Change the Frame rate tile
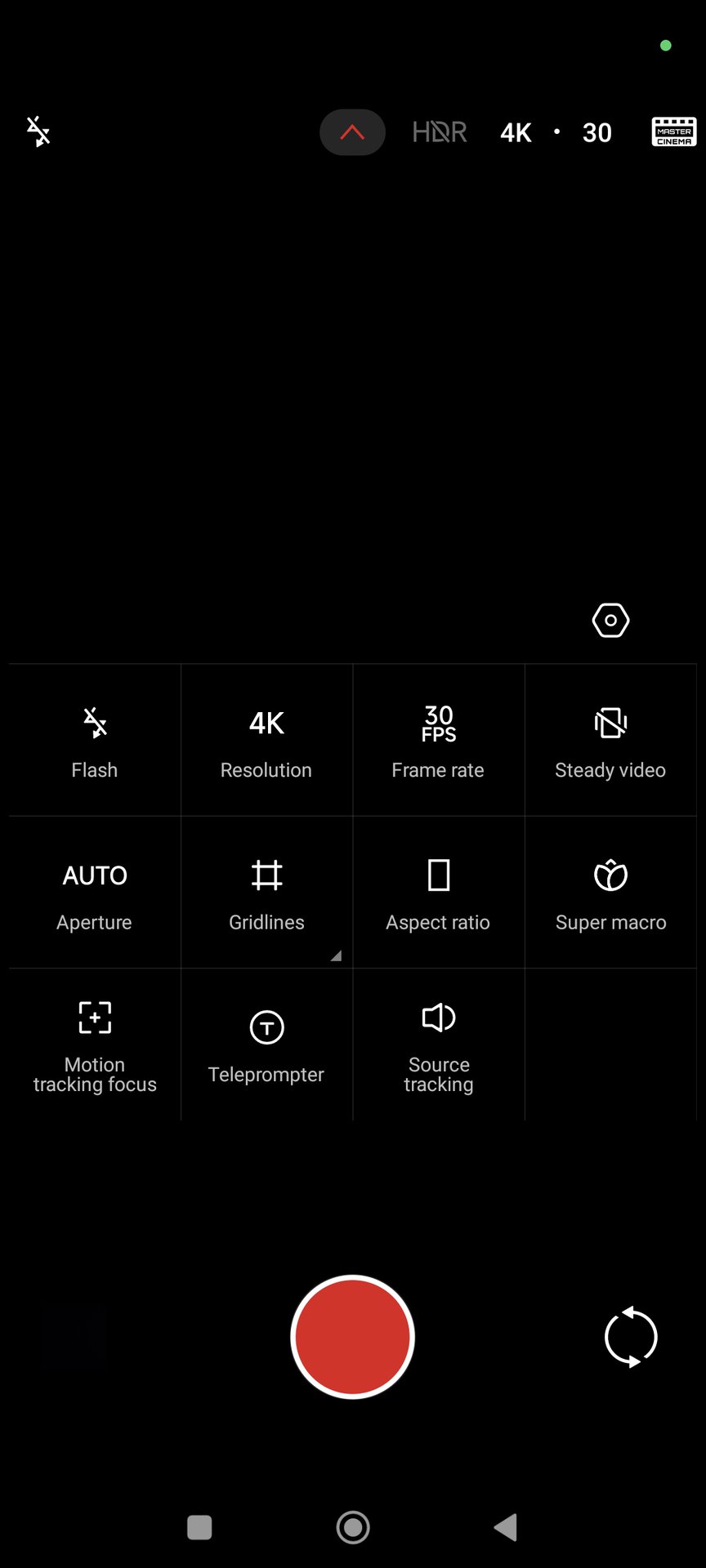 pos(438,741)
